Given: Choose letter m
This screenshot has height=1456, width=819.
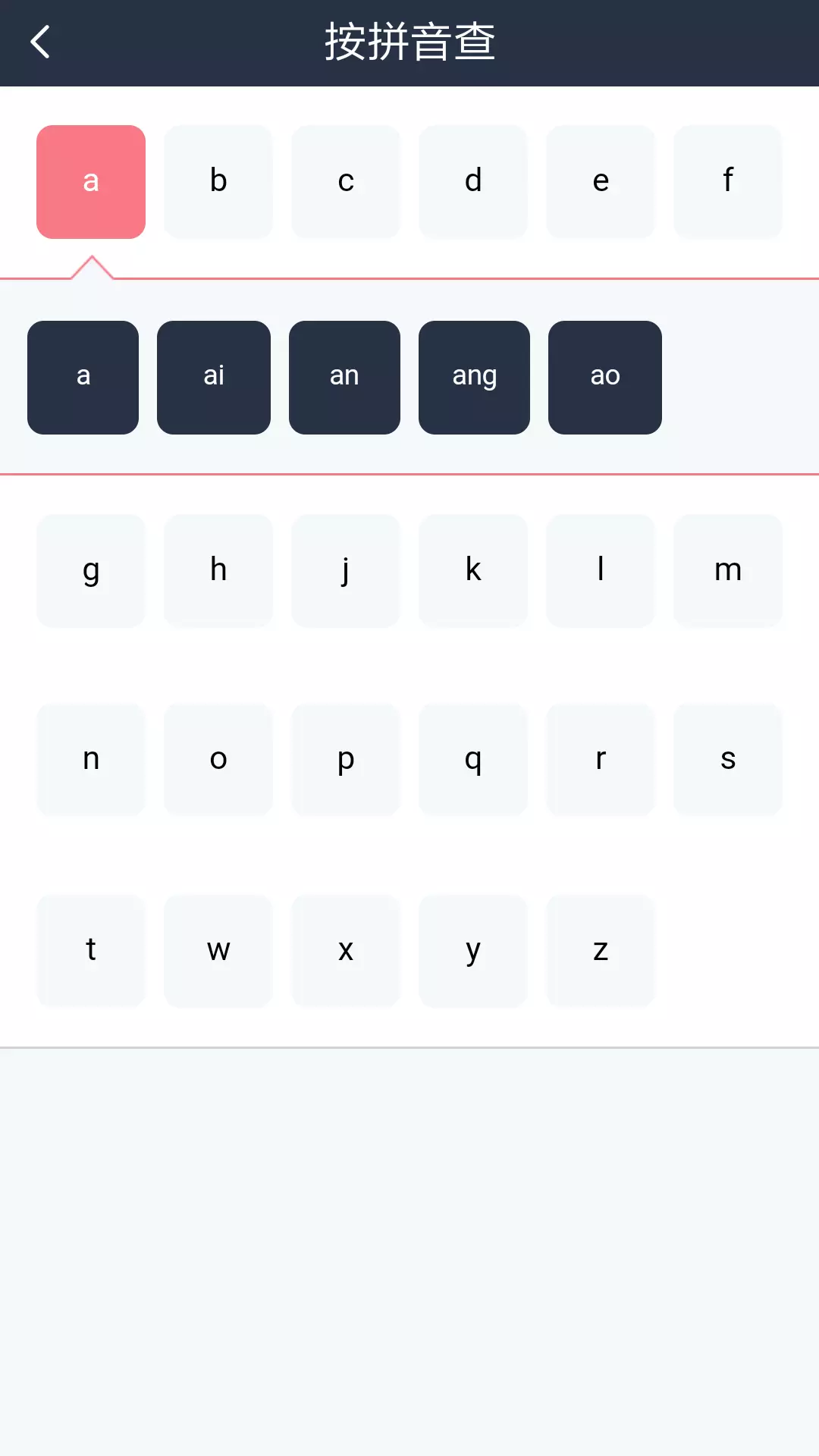Looking at the screenshot, I should click(x=728, y=571).
